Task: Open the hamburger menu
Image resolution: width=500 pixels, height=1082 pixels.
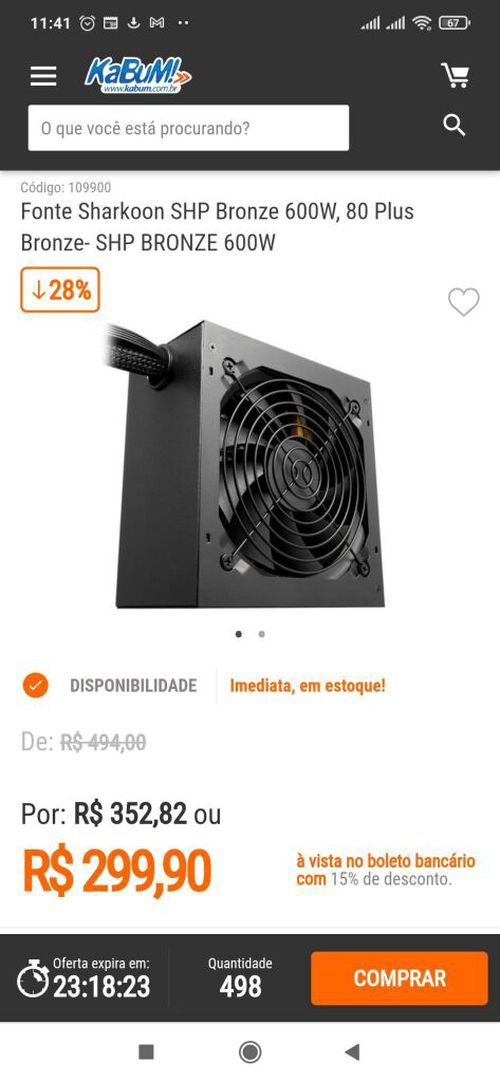Action: click(43, 76)
